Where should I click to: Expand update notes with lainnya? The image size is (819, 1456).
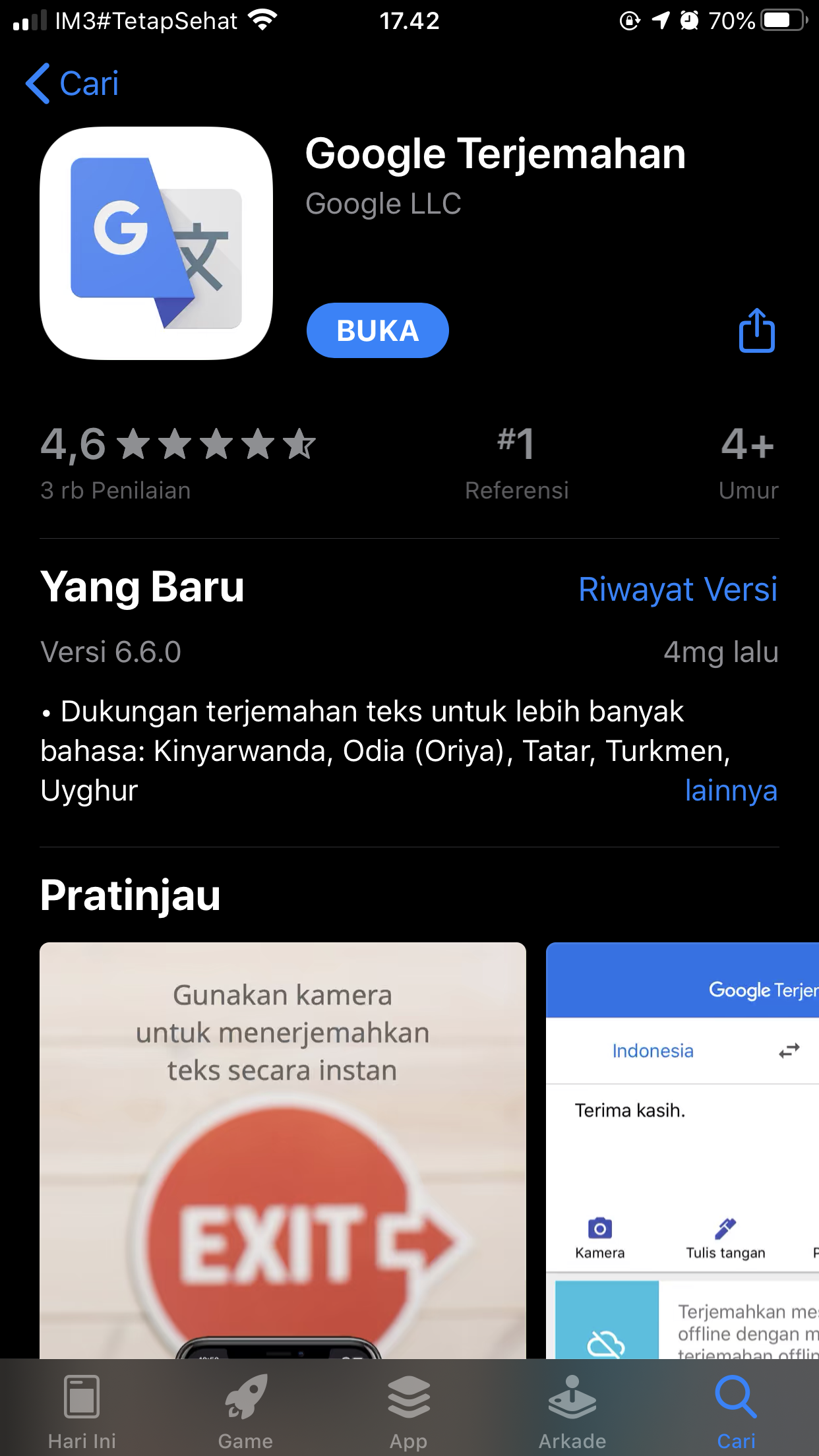pyautogui.click(x=731, y=790)
